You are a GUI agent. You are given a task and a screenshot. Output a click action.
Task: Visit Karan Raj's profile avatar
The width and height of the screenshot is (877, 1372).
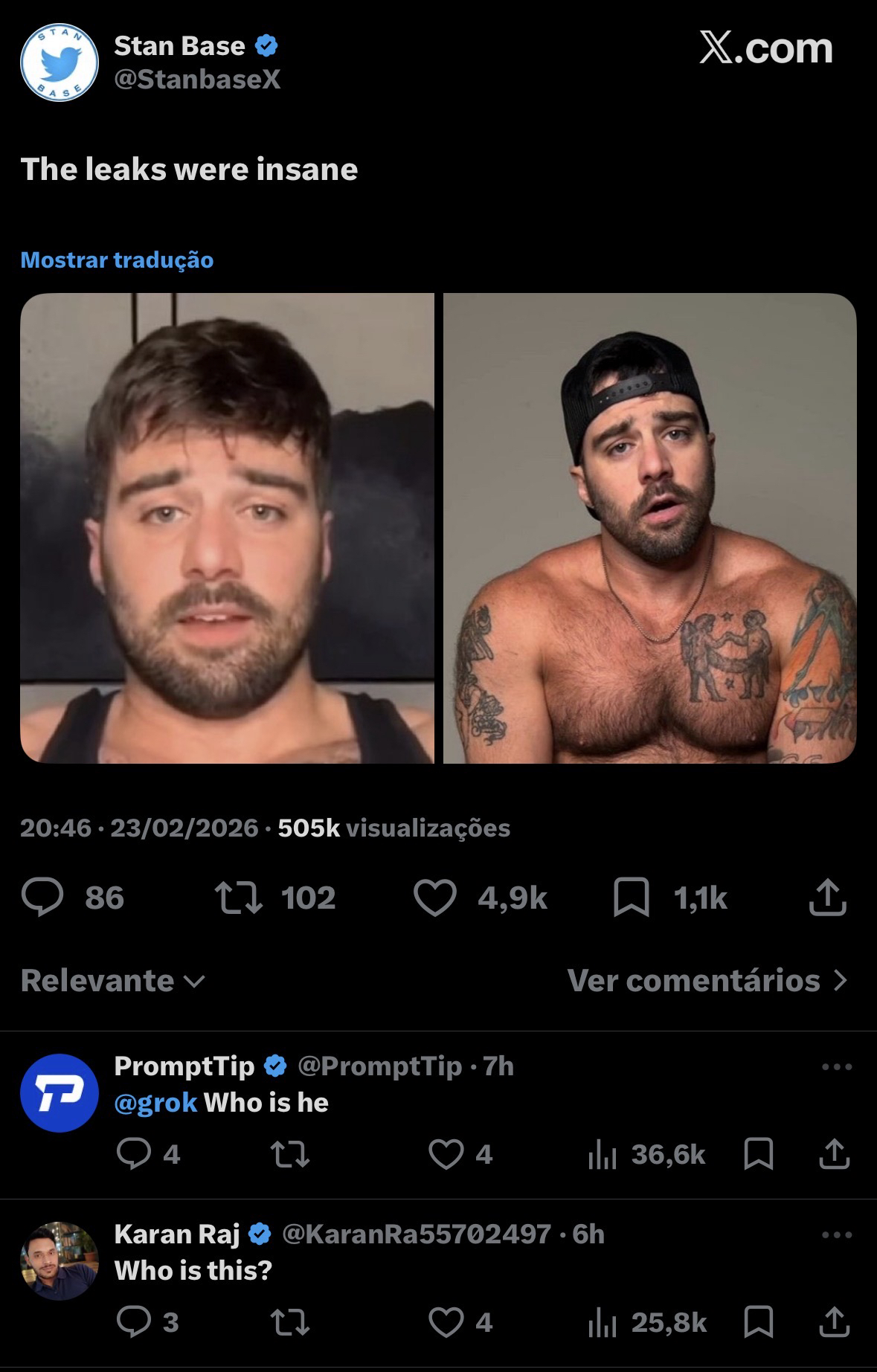click(x=60, y=1260)
